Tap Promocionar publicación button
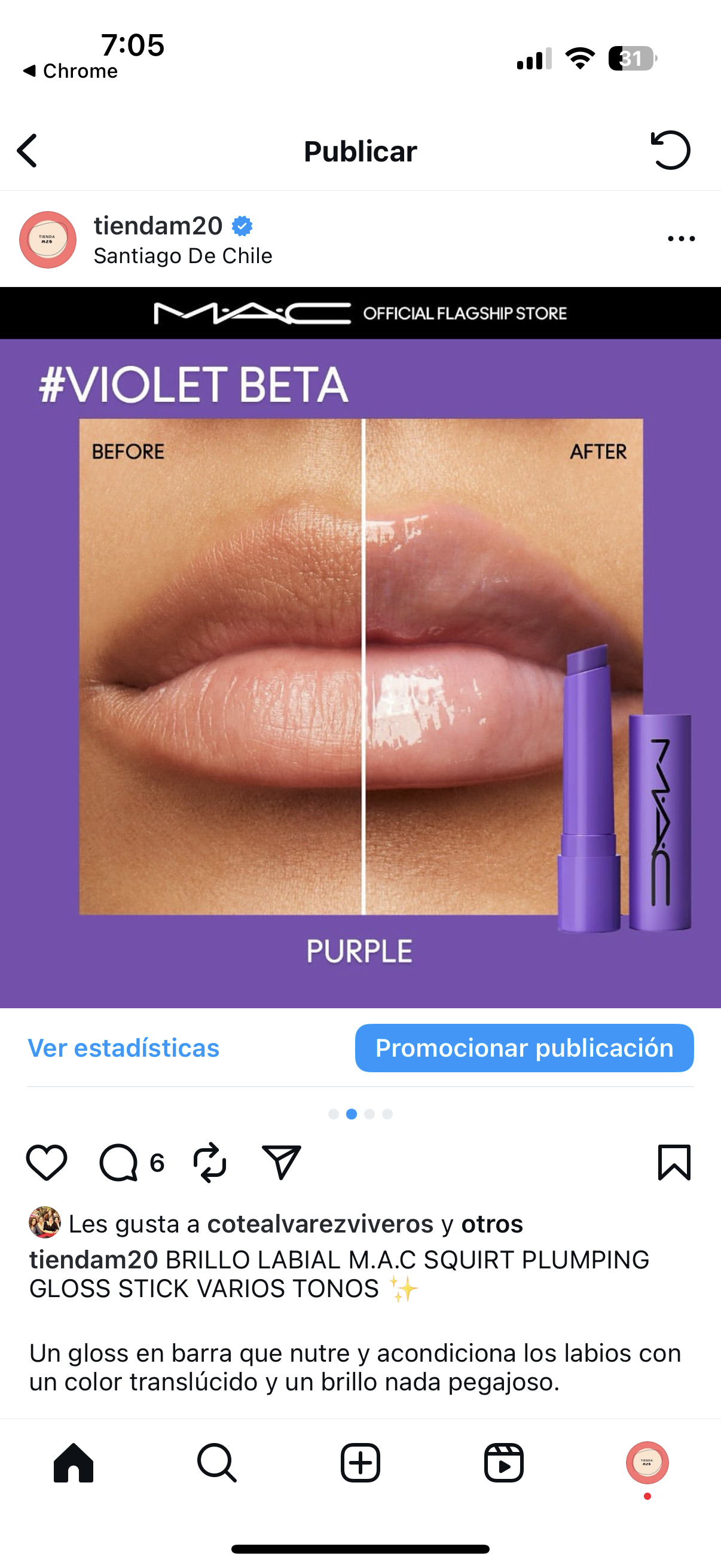The height and width of the screenshot is (1568, 721). tap(524, 1048)
